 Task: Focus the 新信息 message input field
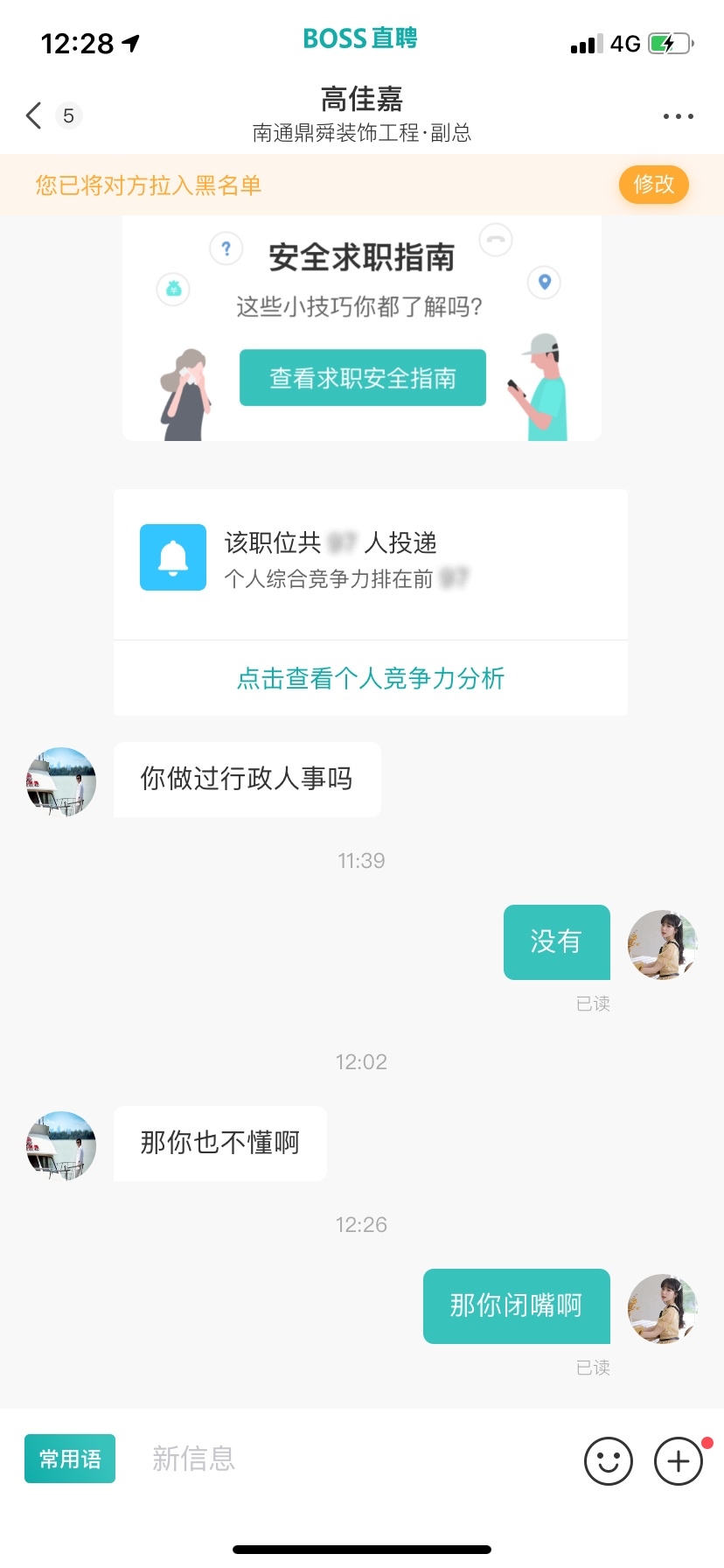point(350,1459)
